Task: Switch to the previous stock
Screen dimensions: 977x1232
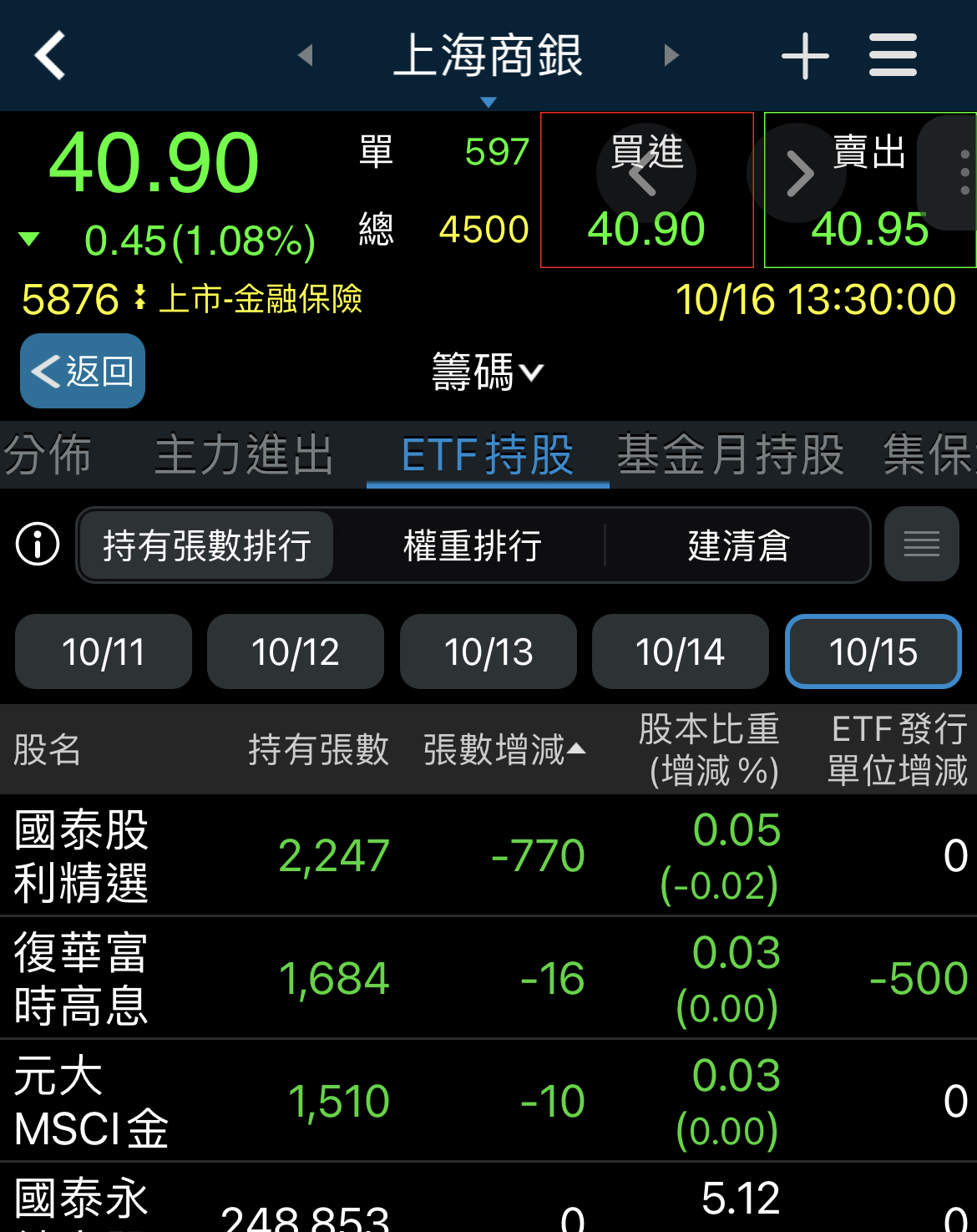Action: click(x=305, y=56)
